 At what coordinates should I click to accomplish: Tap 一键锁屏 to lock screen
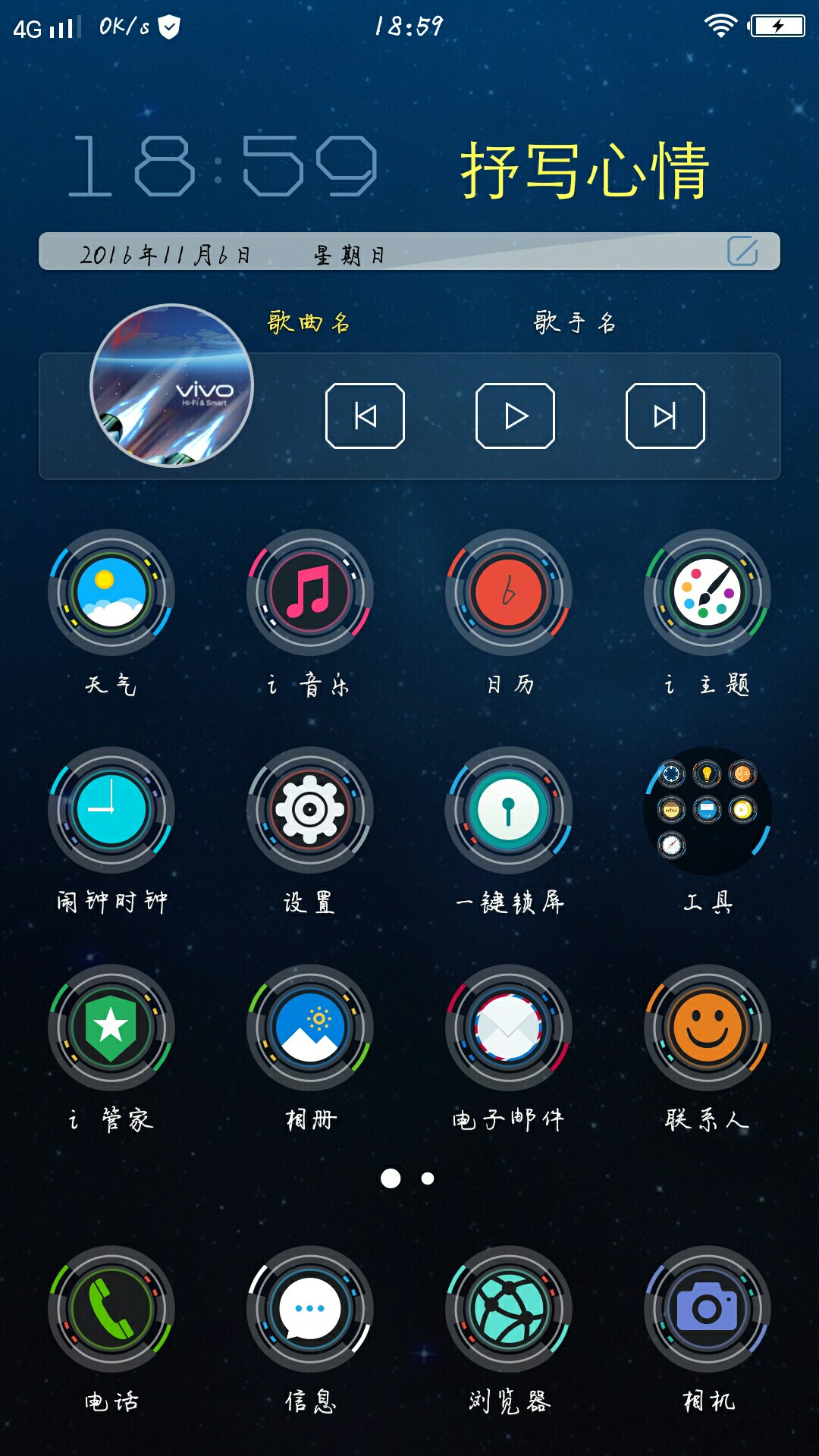(x=508, y=810)
